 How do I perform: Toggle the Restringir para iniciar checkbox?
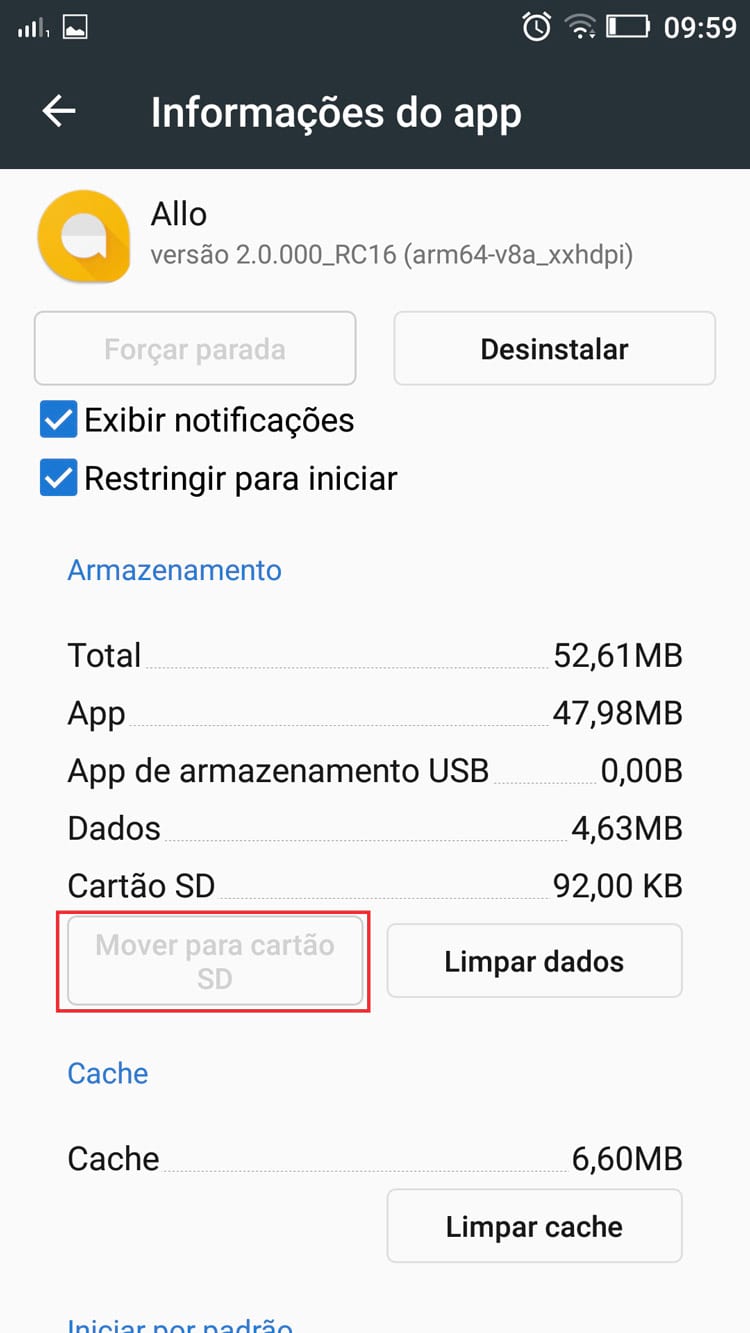pos(58,479)
